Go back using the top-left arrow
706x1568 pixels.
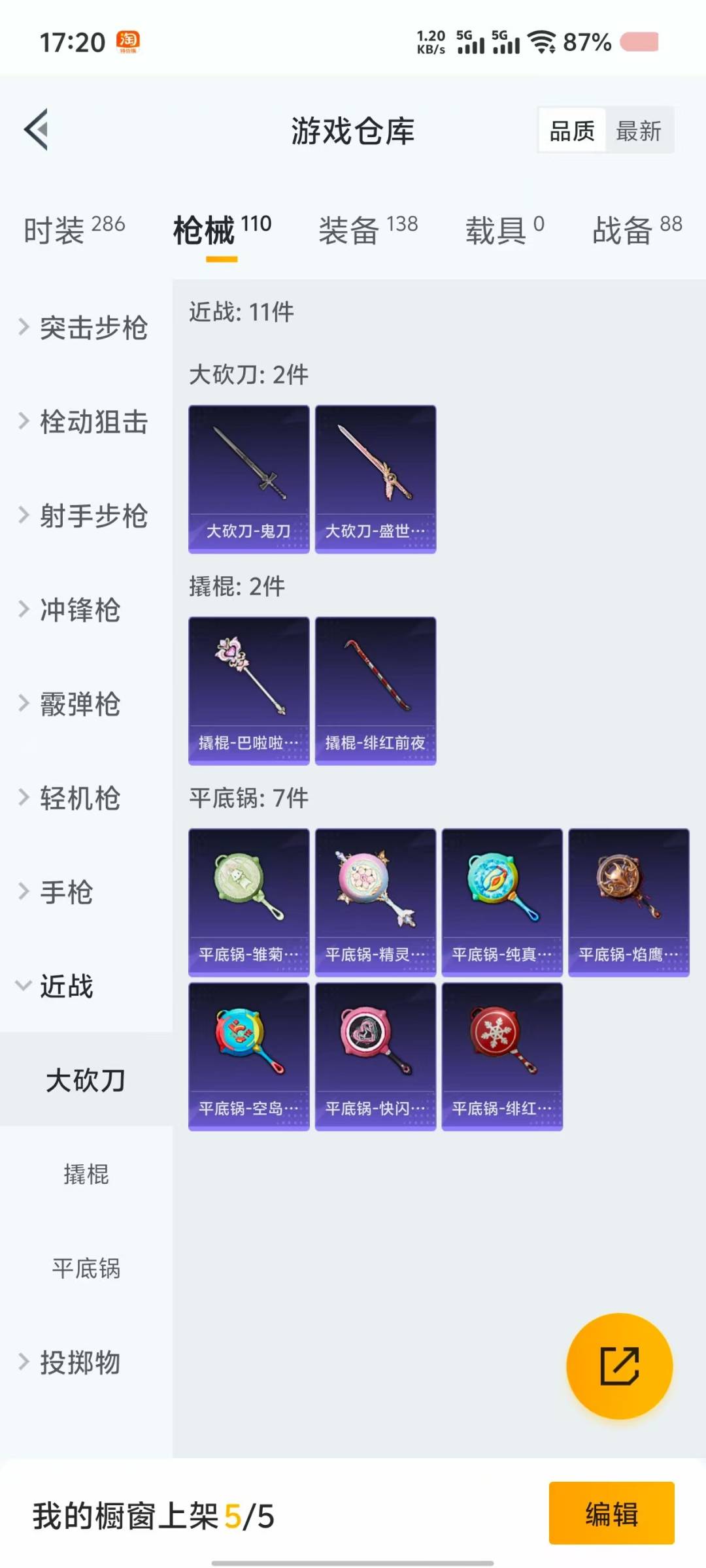[37, 129]
